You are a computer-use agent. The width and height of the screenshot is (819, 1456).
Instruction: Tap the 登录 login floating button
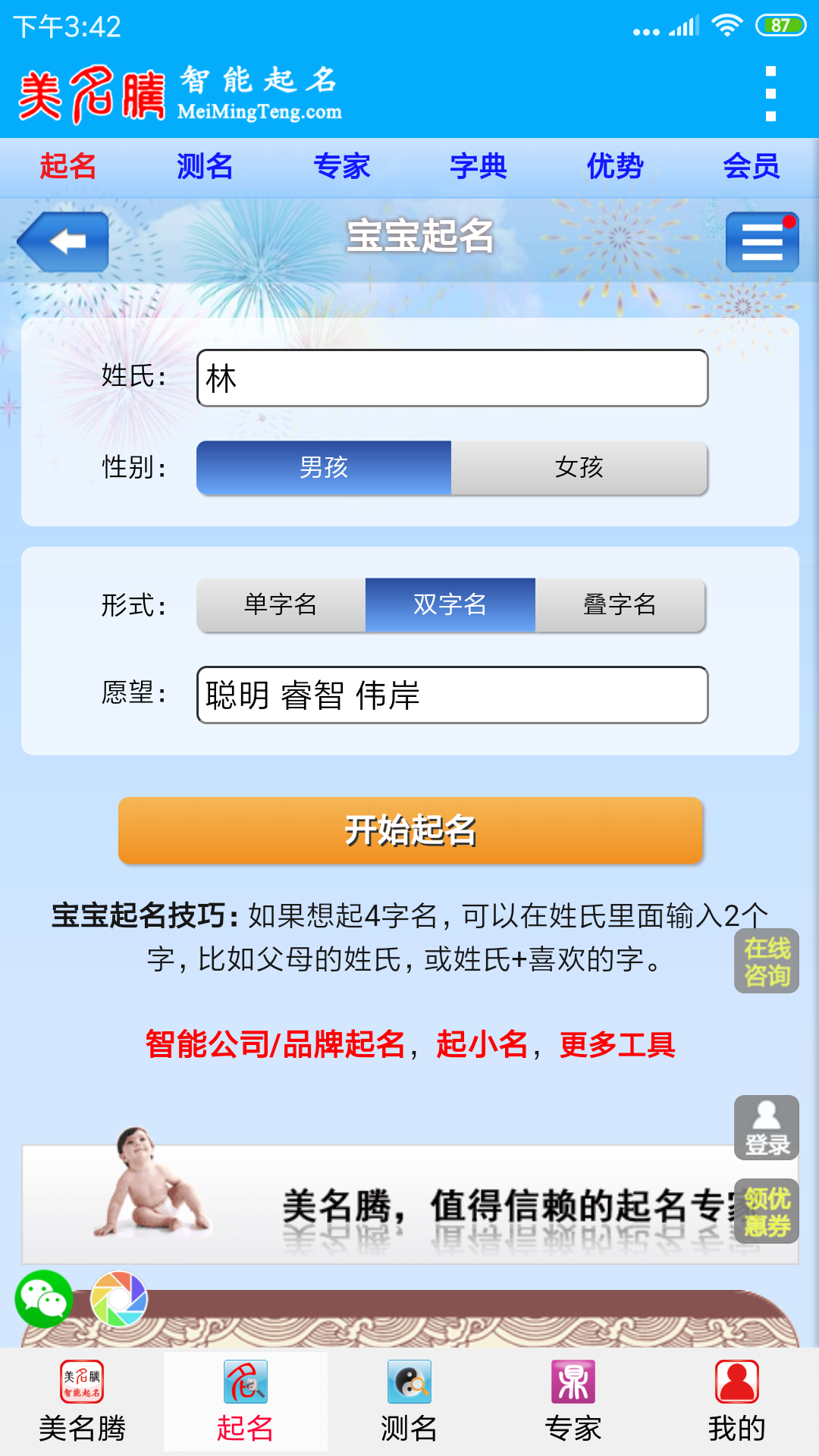point(767,1128)
